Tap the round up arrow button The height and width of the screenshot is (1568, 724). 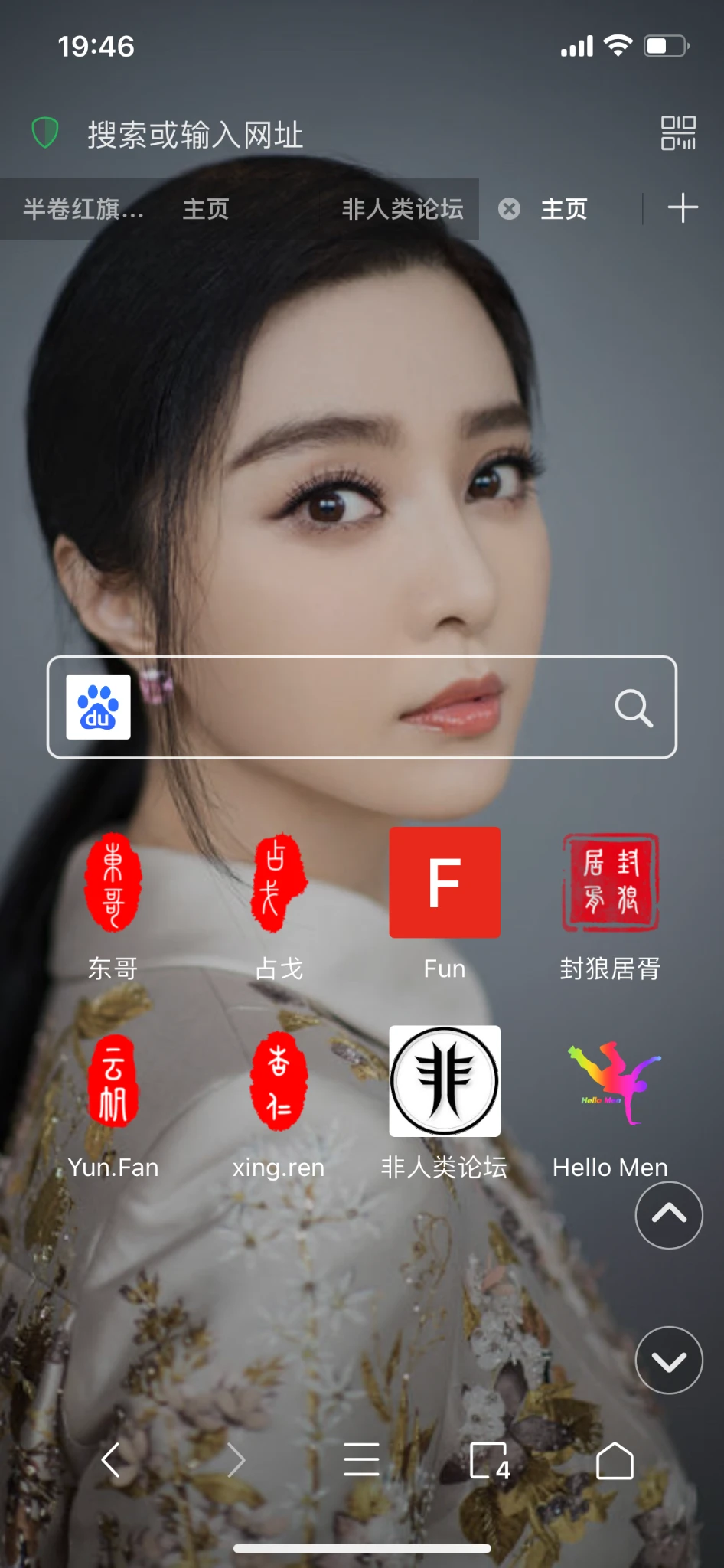(669, 1215)
